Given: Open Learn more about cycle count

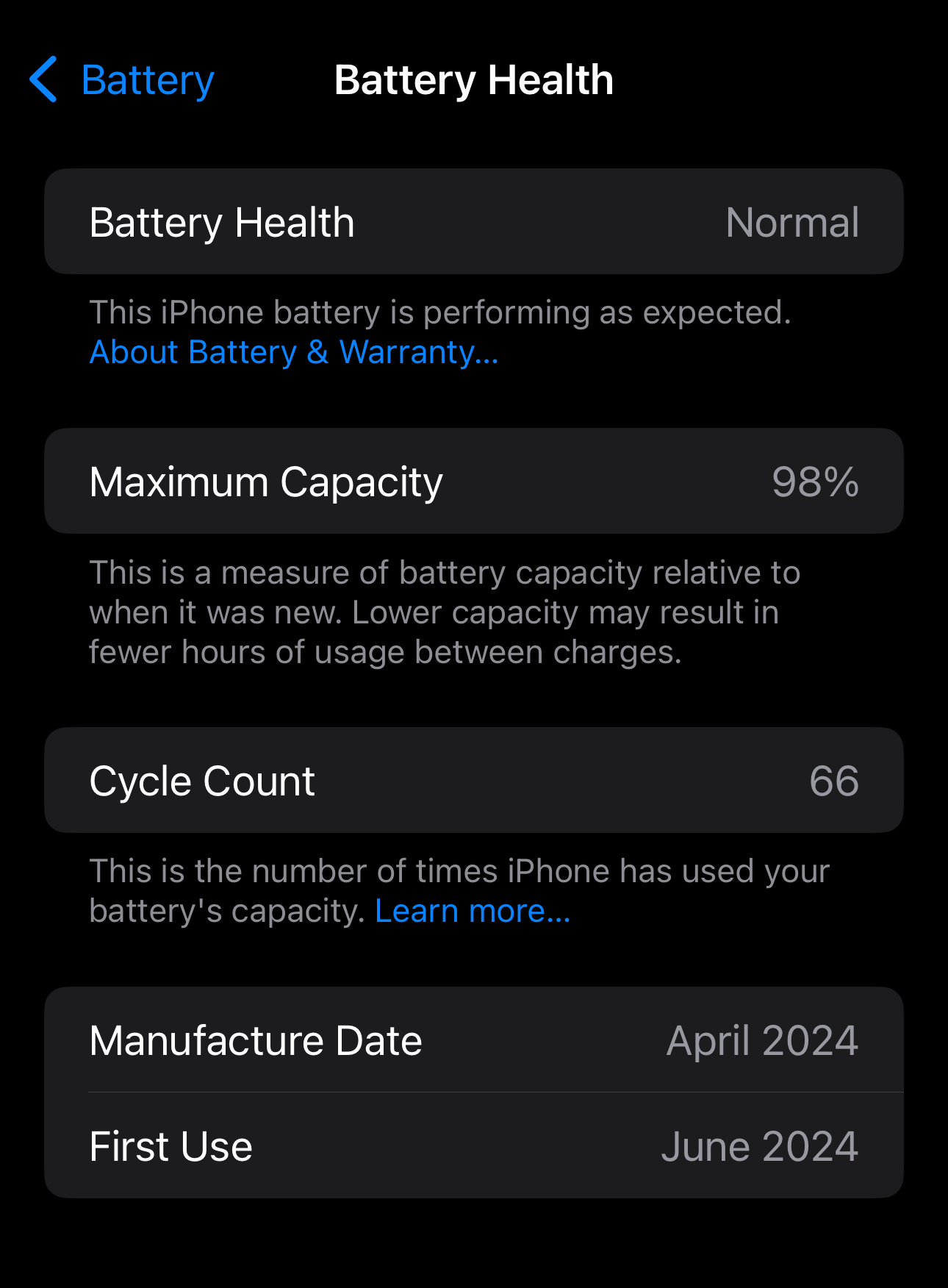Looking at the screenshot, I should point(473,911).
